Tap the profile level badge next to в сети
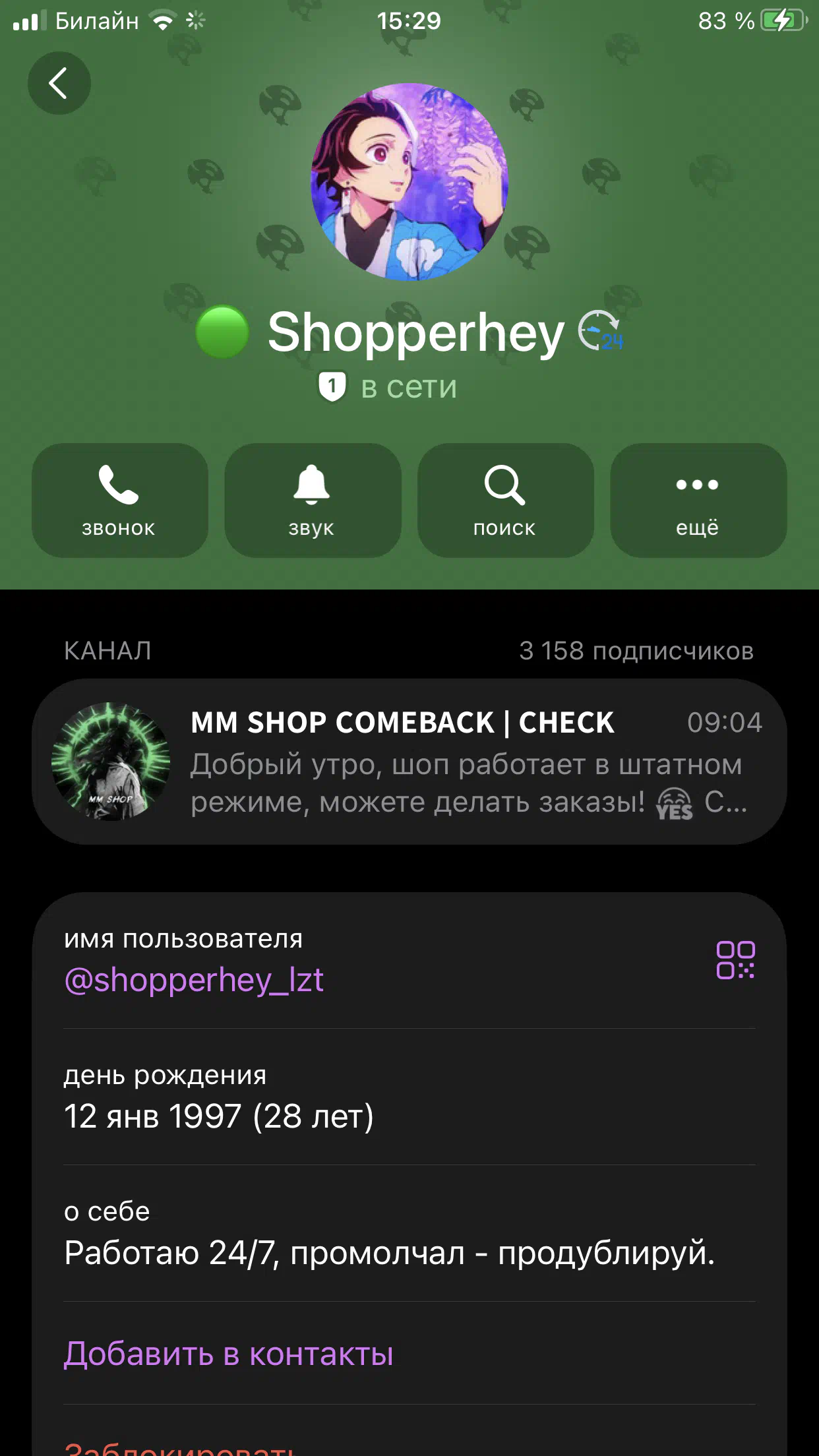Image resolution: width=819 pixels, height=1456 pixels. pos(332,387)
